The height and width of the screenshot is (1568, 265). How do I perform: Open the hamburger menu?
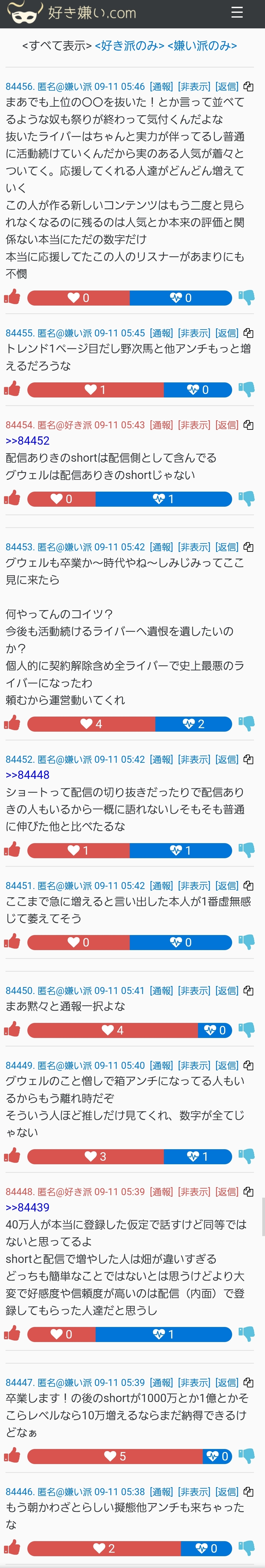(x=237, y=13)
